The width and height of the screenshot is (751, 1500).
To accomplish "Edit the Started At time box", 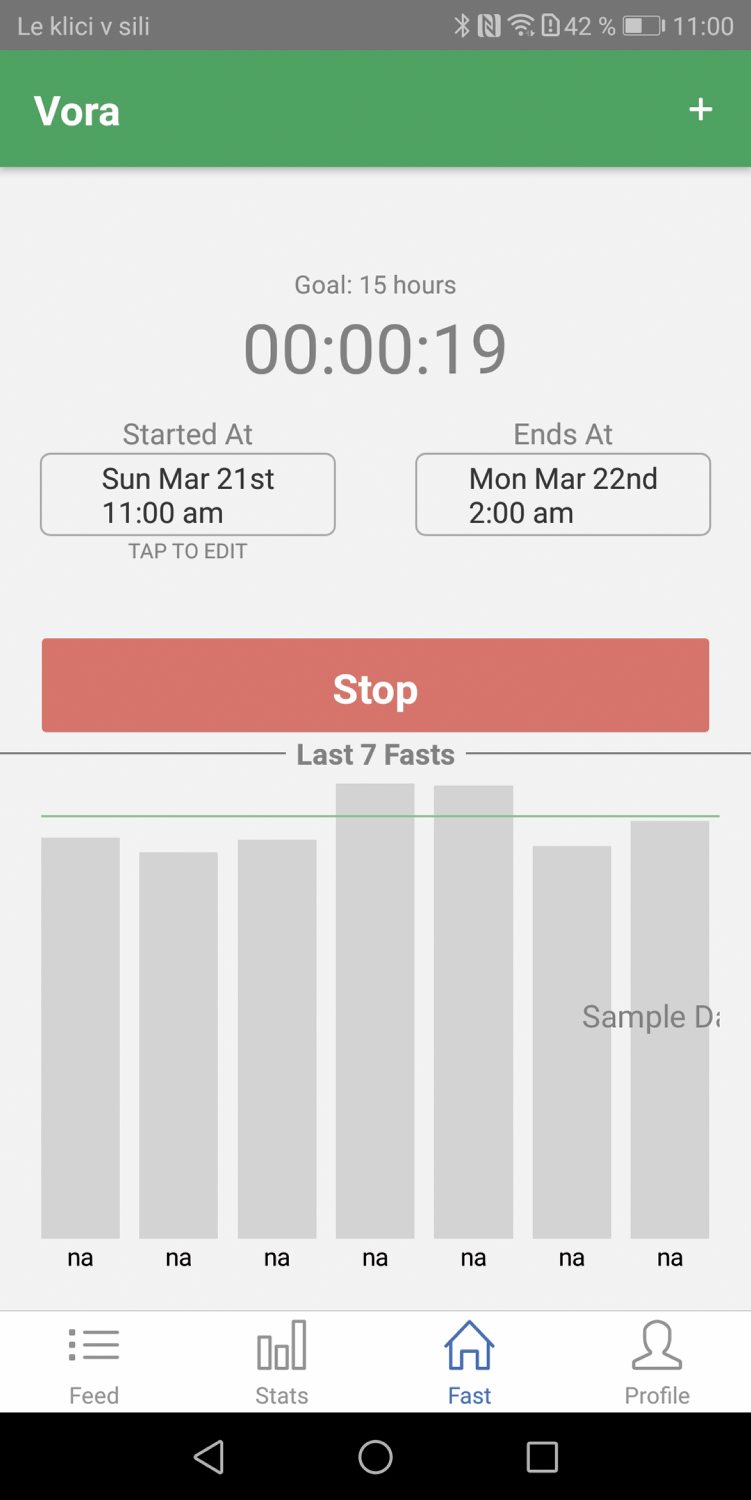I will click(x=188, y=495).
